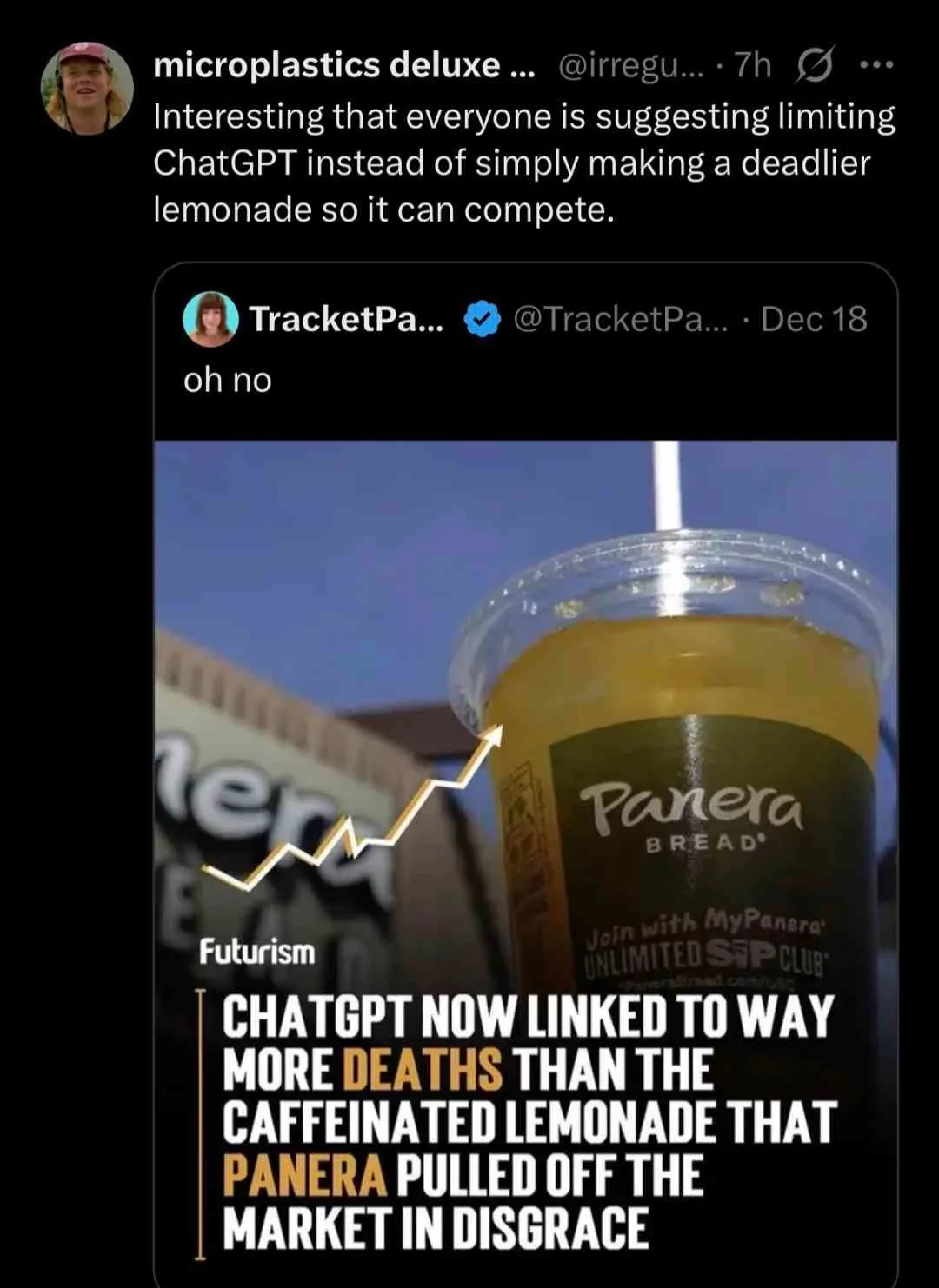The height and width of the screenshot is (1288, 939).
Task: Open the quoted tweet via its oh no text
Action: pos(228,379)
